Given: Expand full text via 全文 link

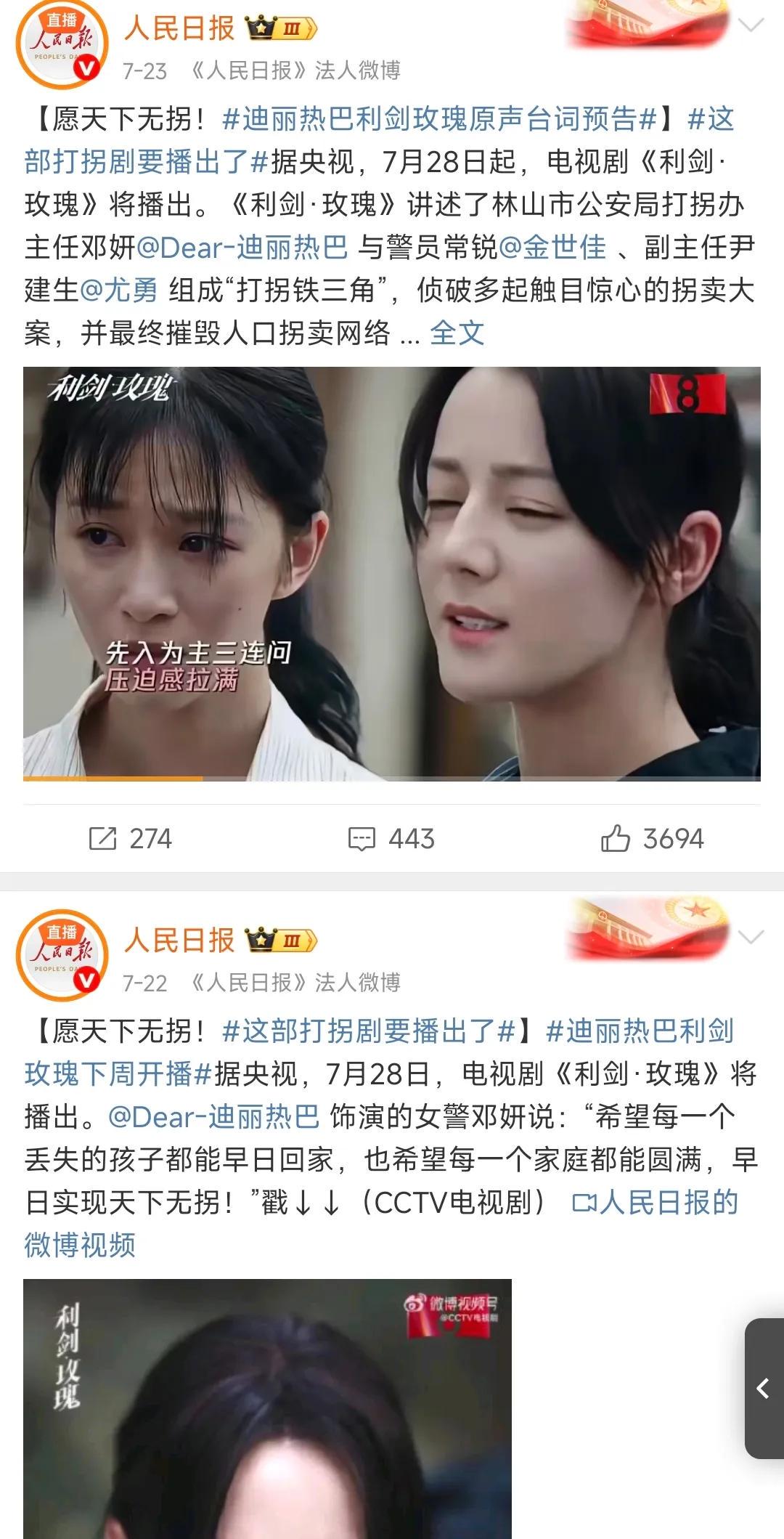Looking at the screenshot, I should pyautogui.click(x=457, y=333).
